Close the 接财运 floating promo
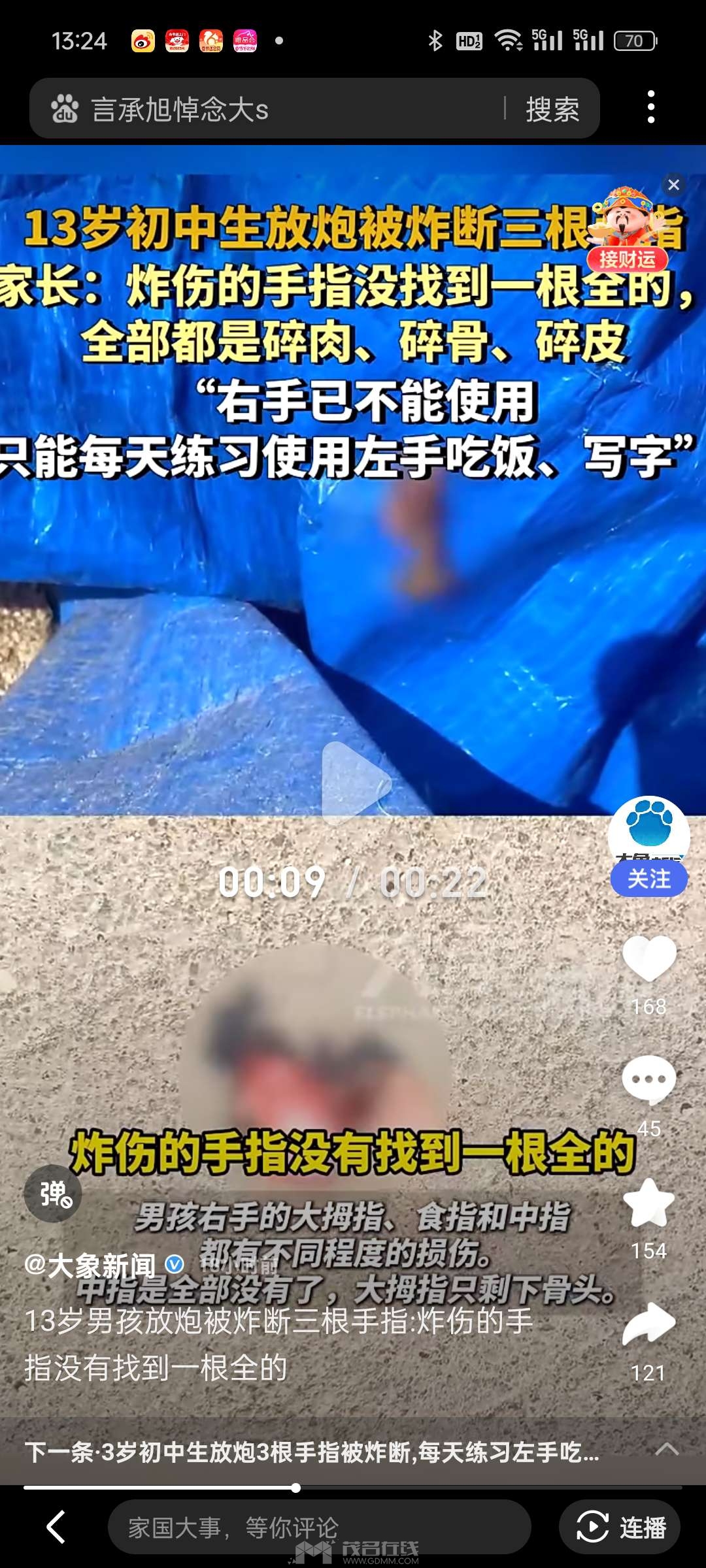 click(x=674, y=185)
